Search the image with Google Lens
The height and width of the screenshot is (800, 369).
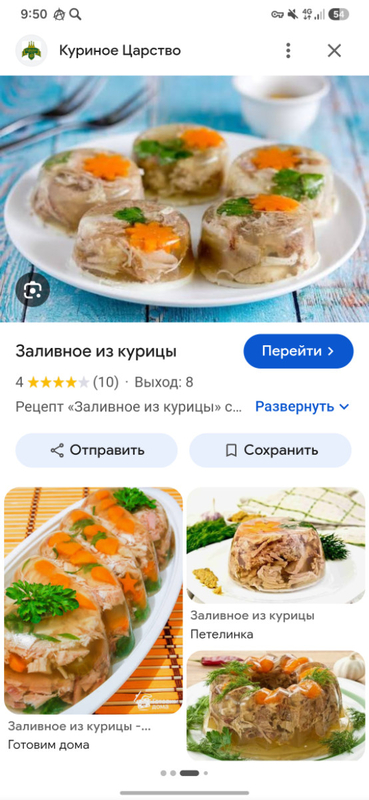pyautogui.click(x=33, y=290)
